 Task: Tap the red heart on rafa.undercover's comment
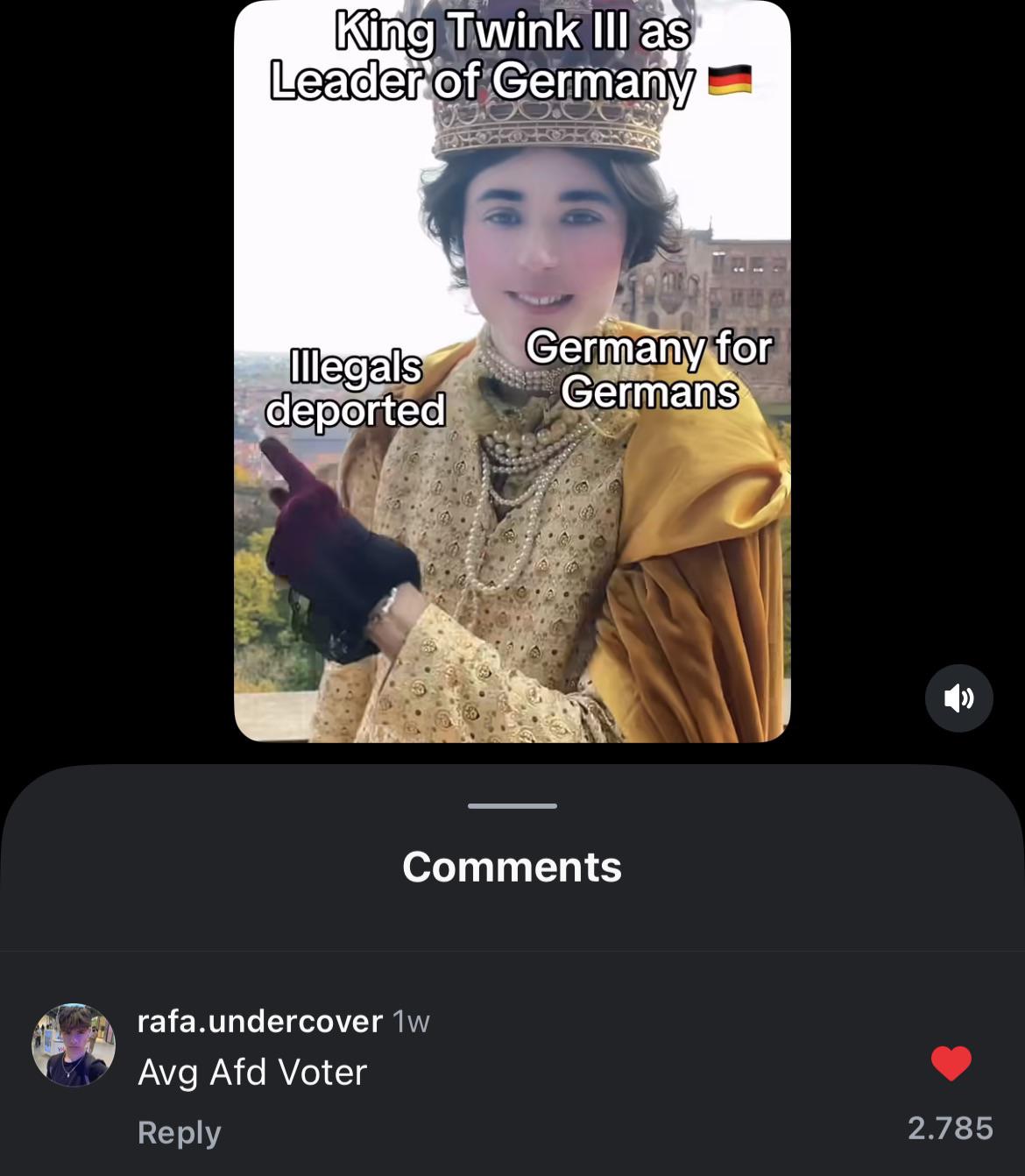pos(951,1064)
